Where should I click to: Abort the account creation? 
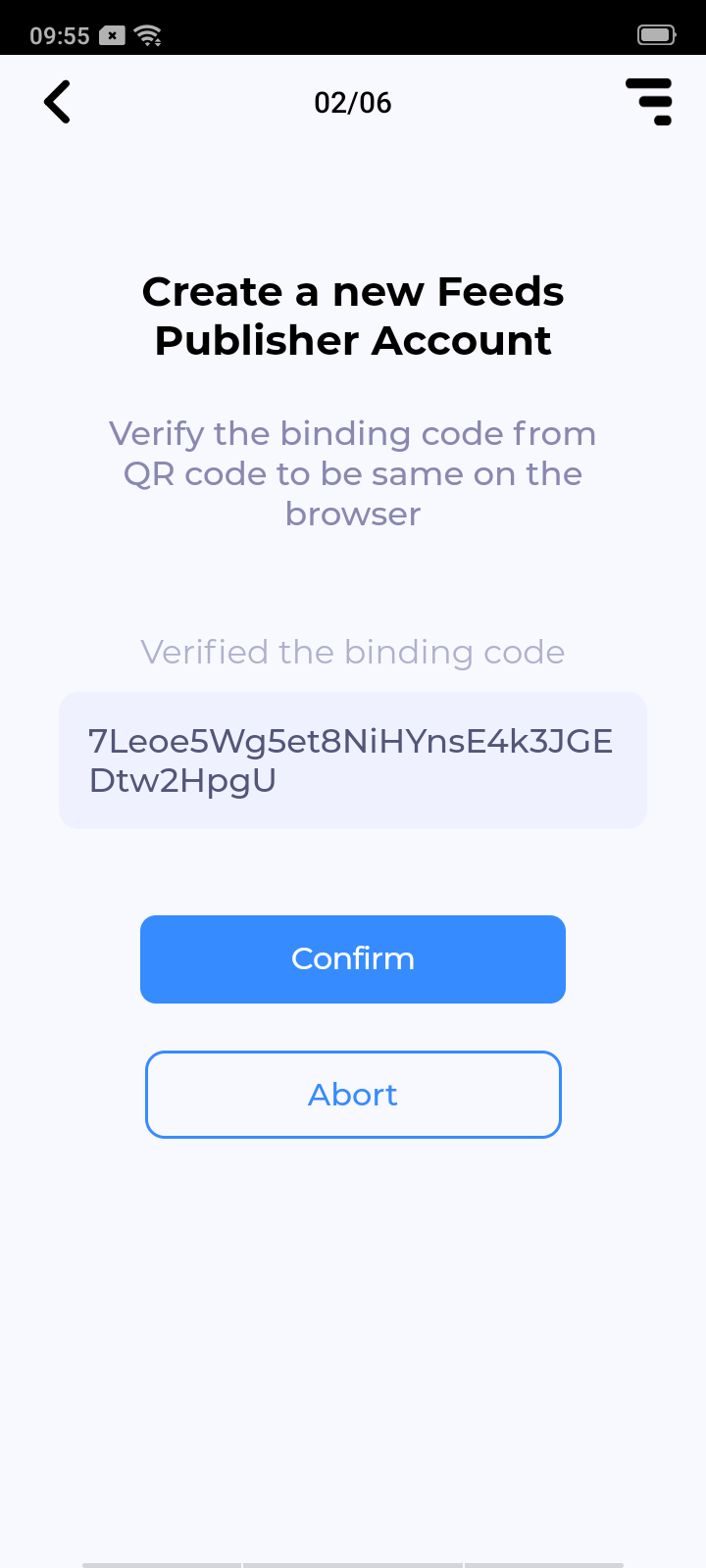point(353,1095)
